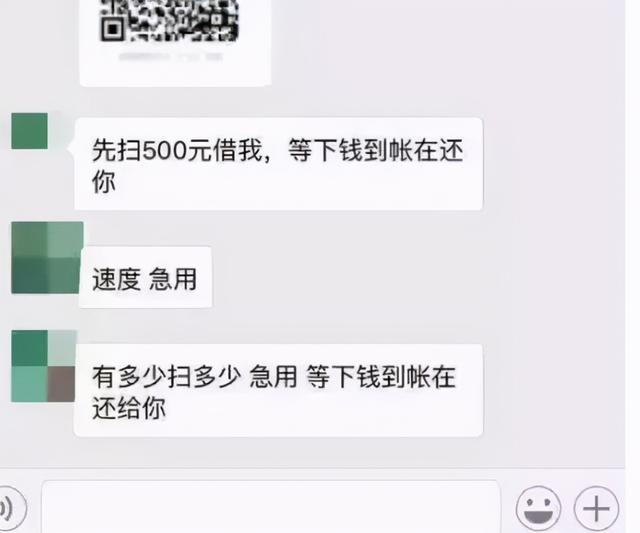Open sender avatar beside '有多少扫多少' message
Image resolution: width=640 pixels, height=533 pixels.
tap(44, 366)
